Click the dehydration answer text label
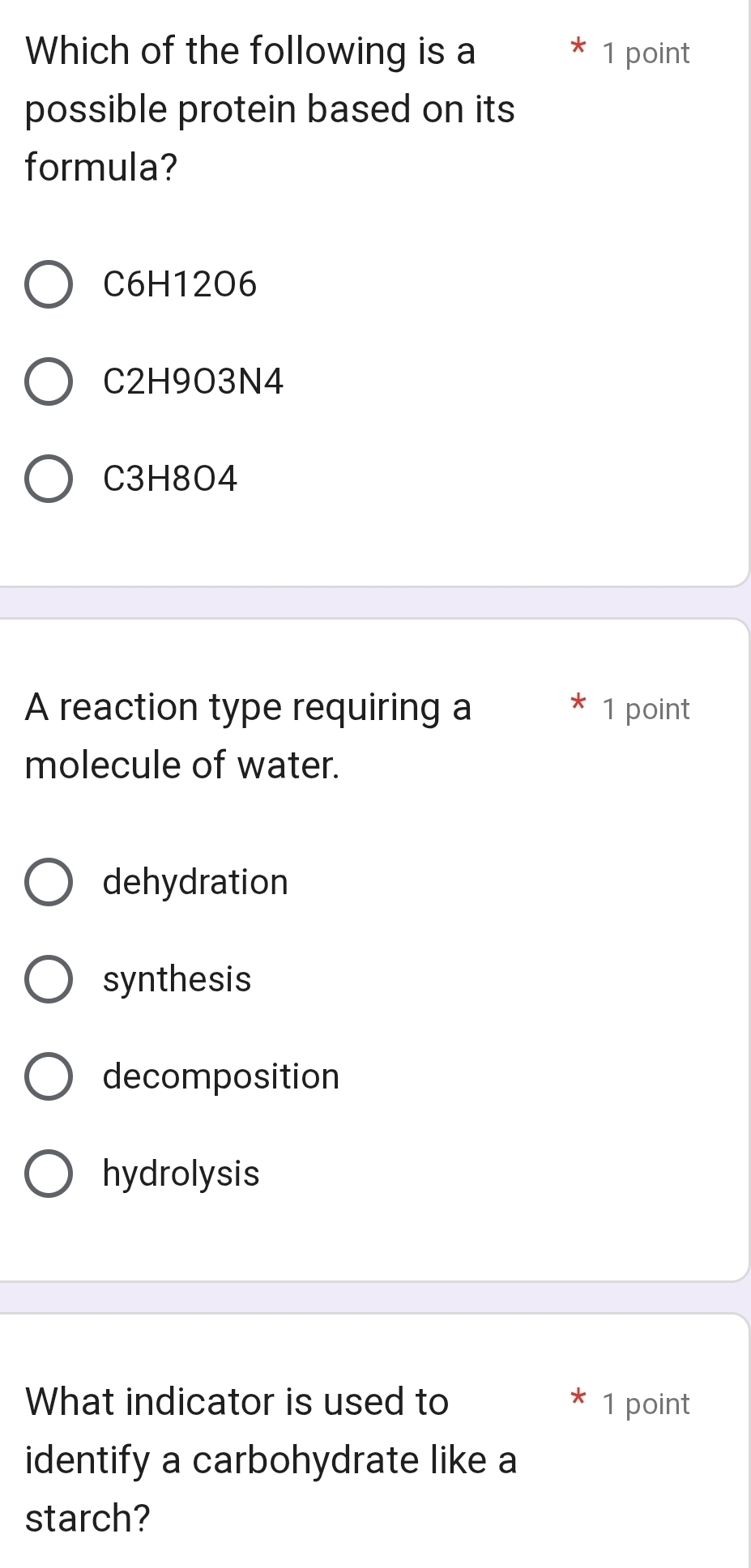 coord(194,883)
